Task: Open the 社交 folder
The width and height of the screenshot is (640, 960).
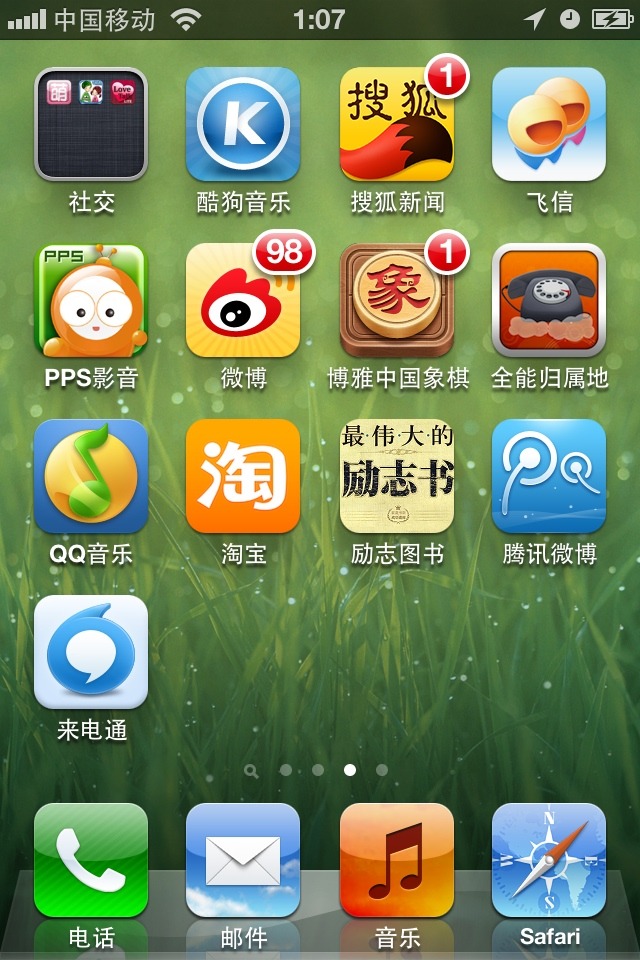Action: 91,124
